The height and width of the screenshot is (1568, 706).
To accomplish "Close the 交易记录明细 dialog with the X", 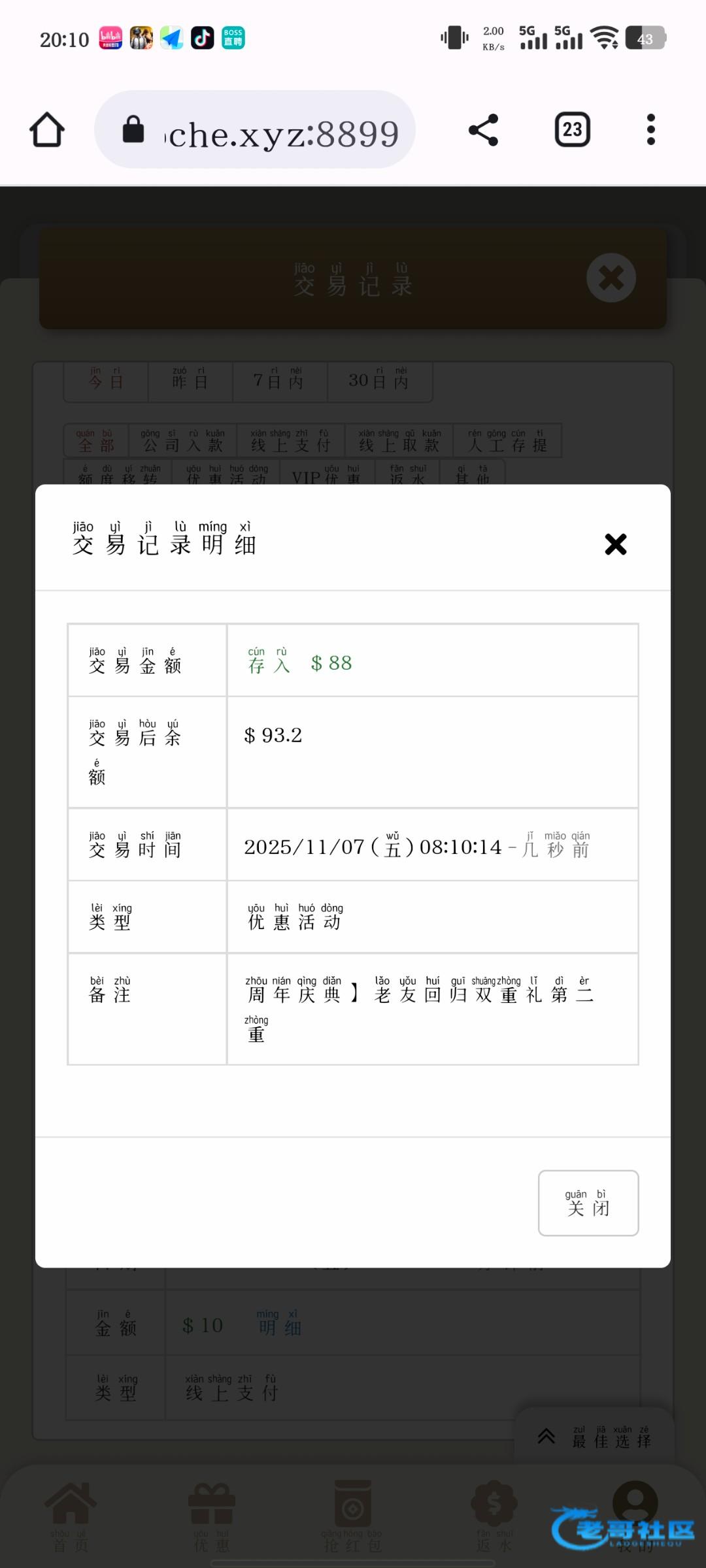I will click(615, 544).
